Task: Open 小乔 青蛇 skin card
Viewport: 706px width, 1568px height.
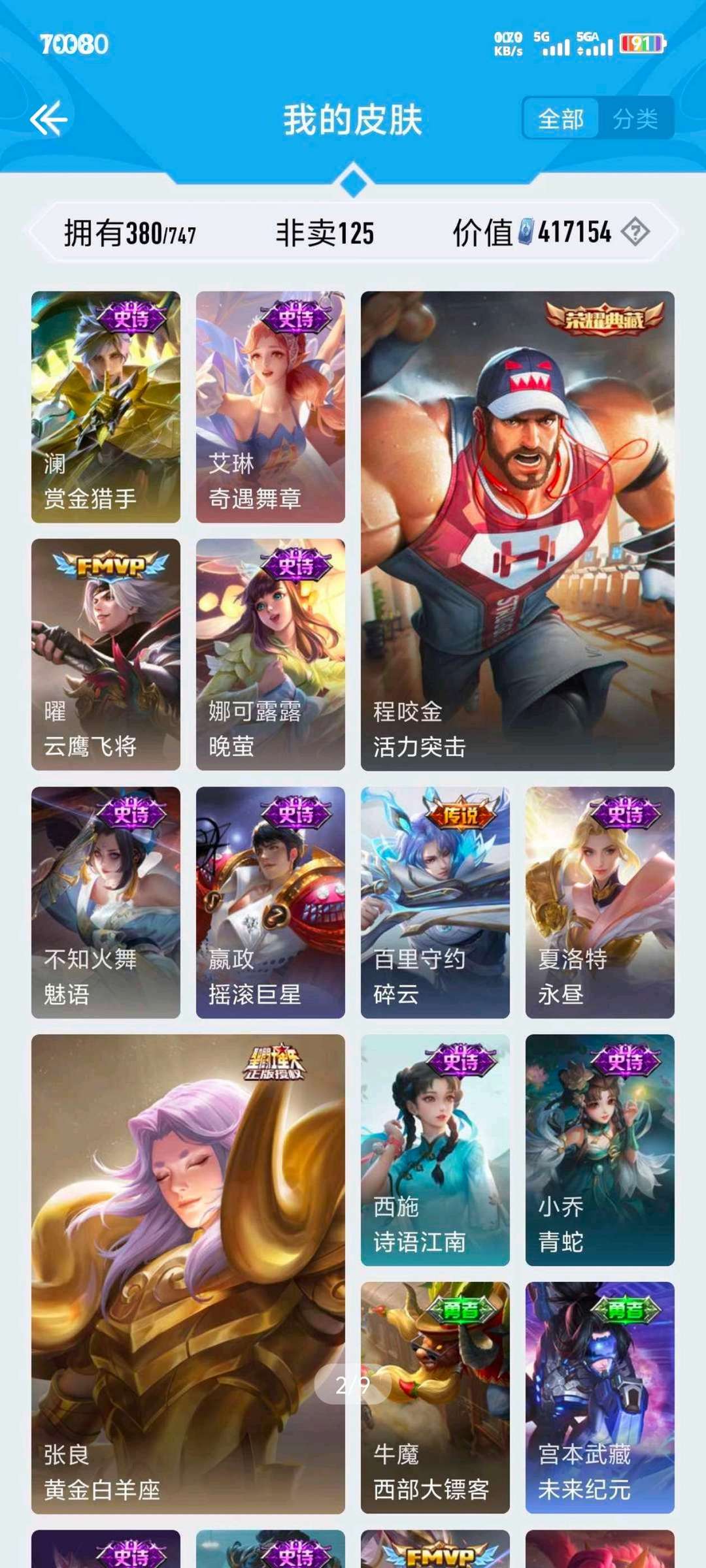Action: (x=599, y=1150)
